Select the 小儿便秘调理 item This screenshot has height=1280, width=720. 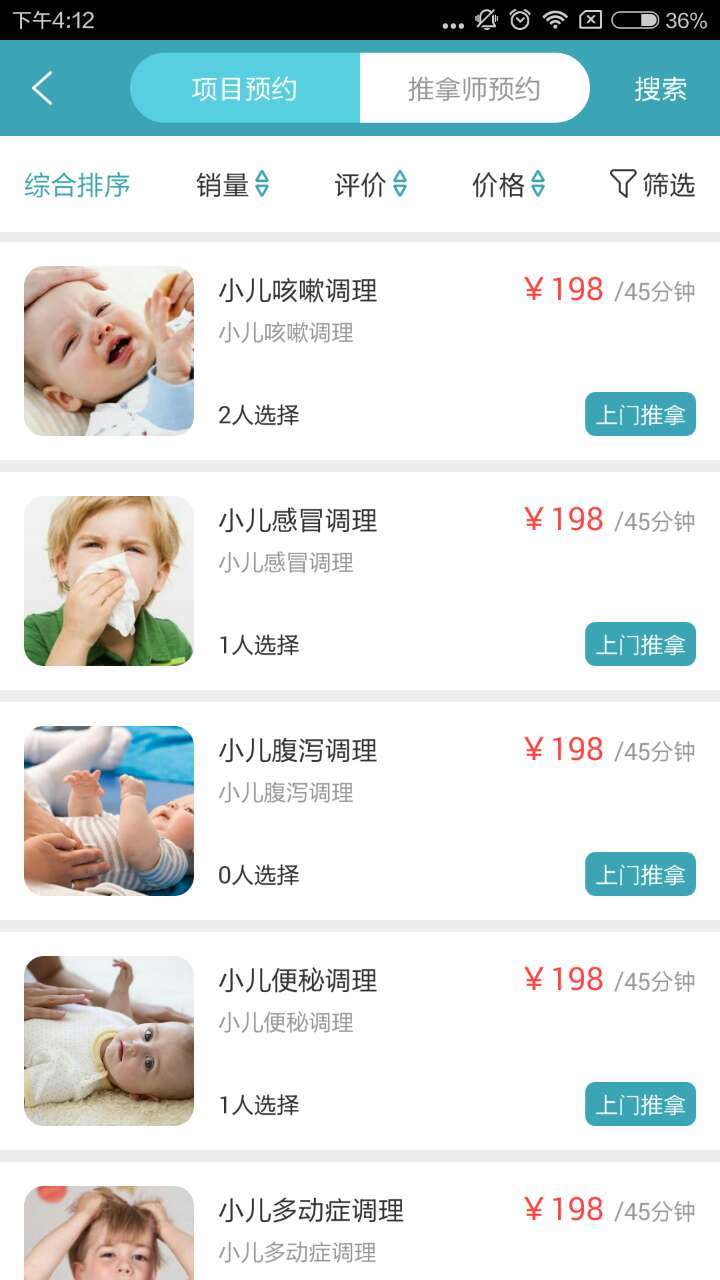coord(298,981)
